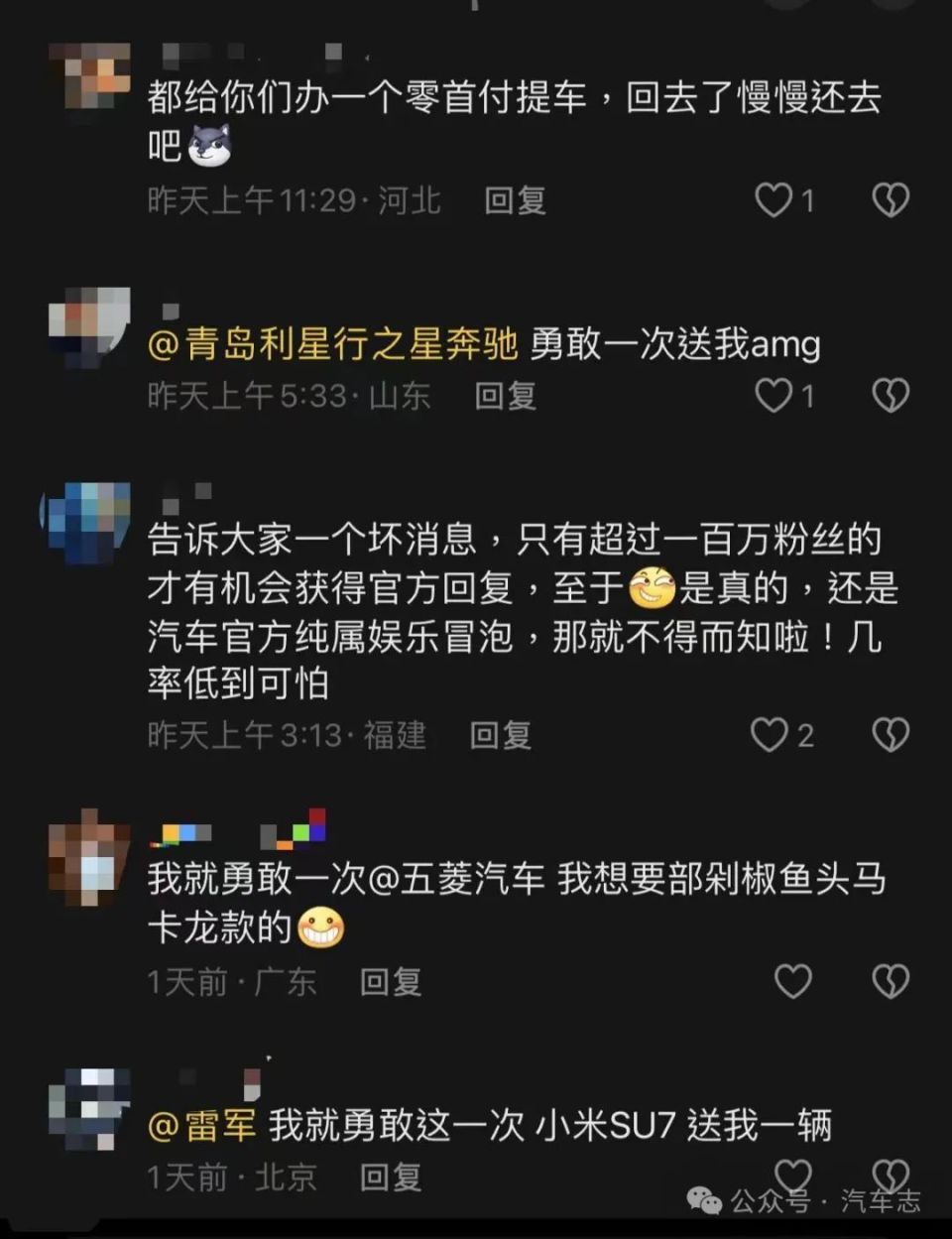Screen dimensions: 952x1239
Task: Reply to the 小米SU7 comment
Action: pyautogui.click(x=389, y=1175)
